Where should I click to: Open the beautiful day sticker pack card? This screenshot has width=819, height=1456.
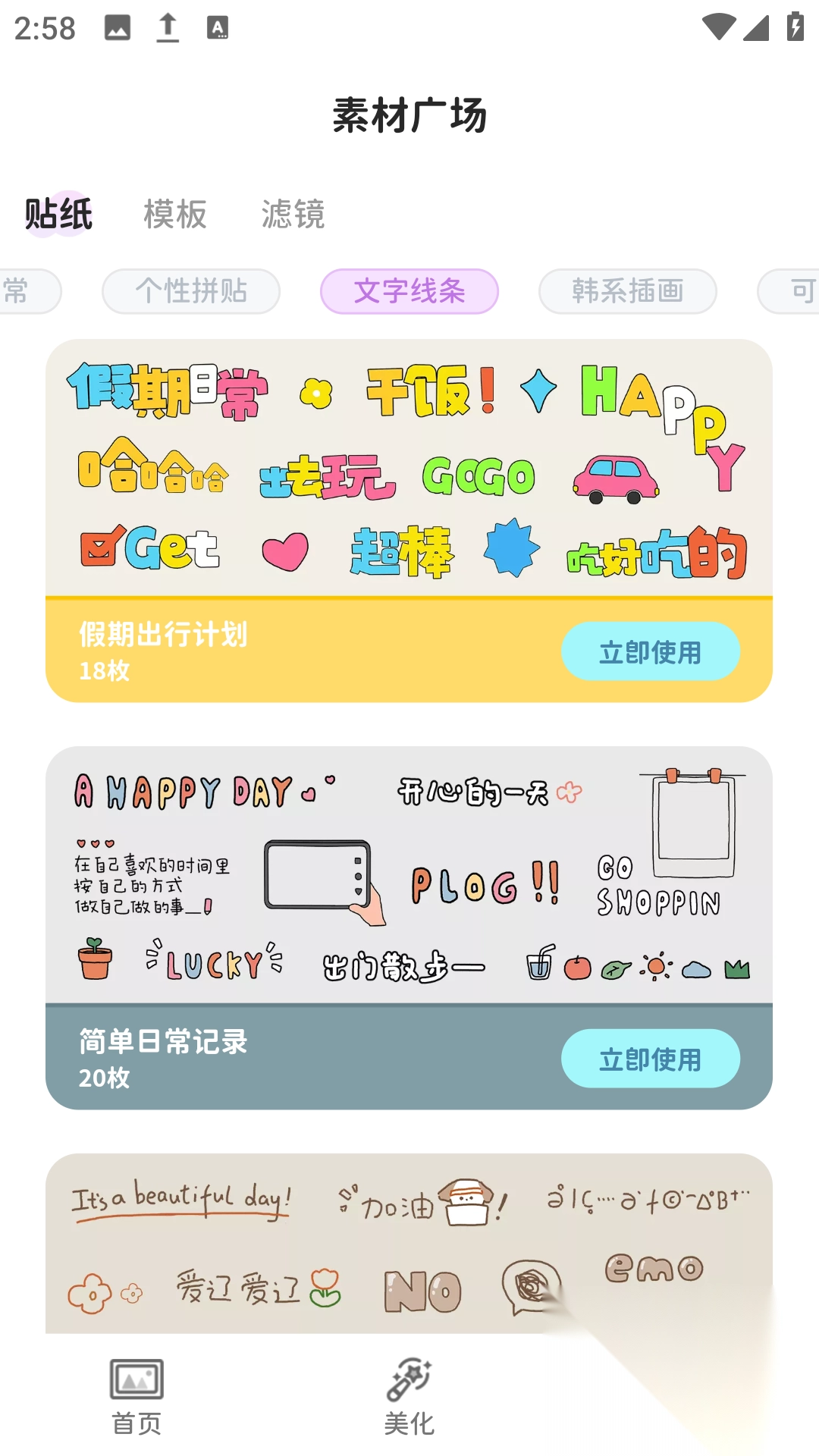pyautogui.click(x=409, y=1244)
